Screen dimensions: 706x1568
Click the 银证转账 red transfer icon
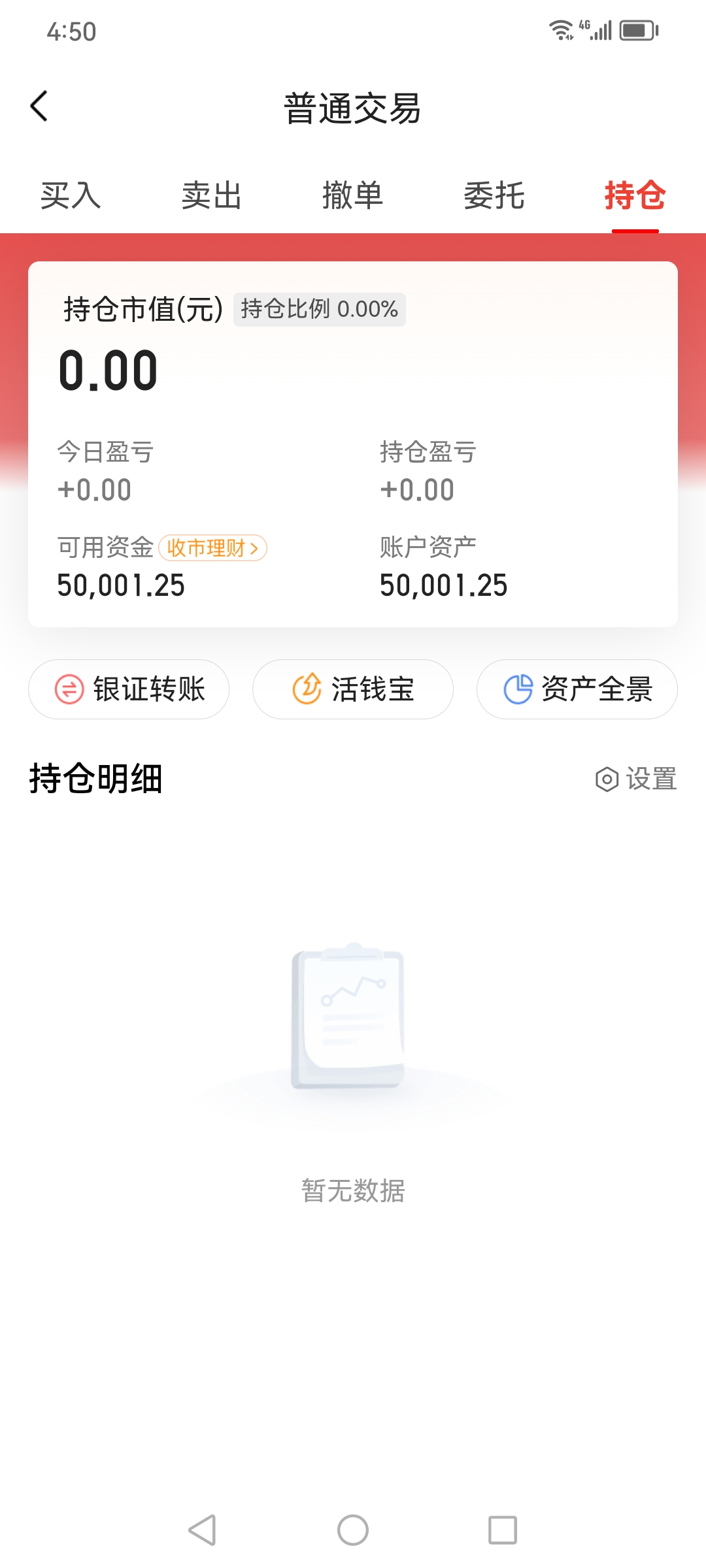69,689
